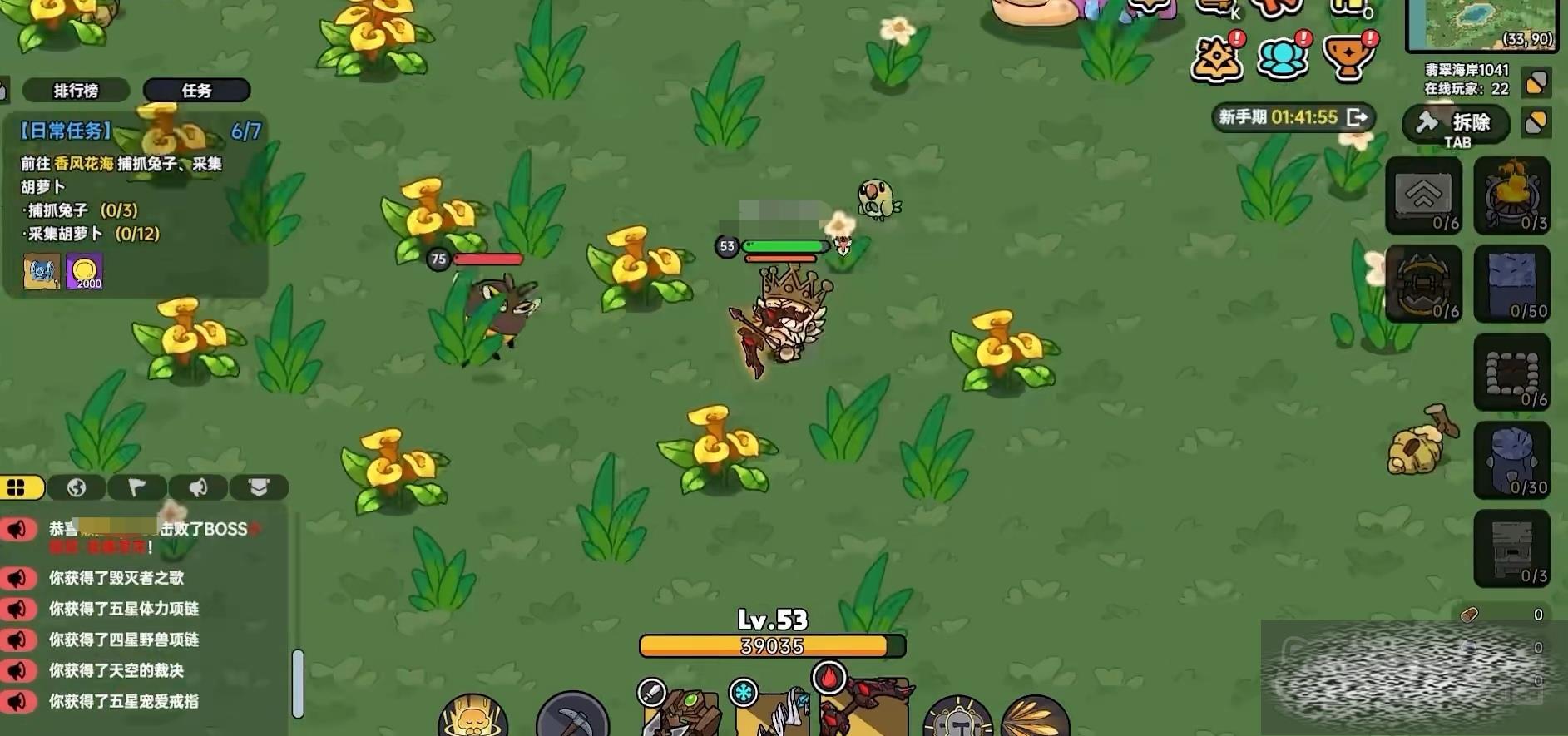Open the friends icon with red badge

point(1282,58)
